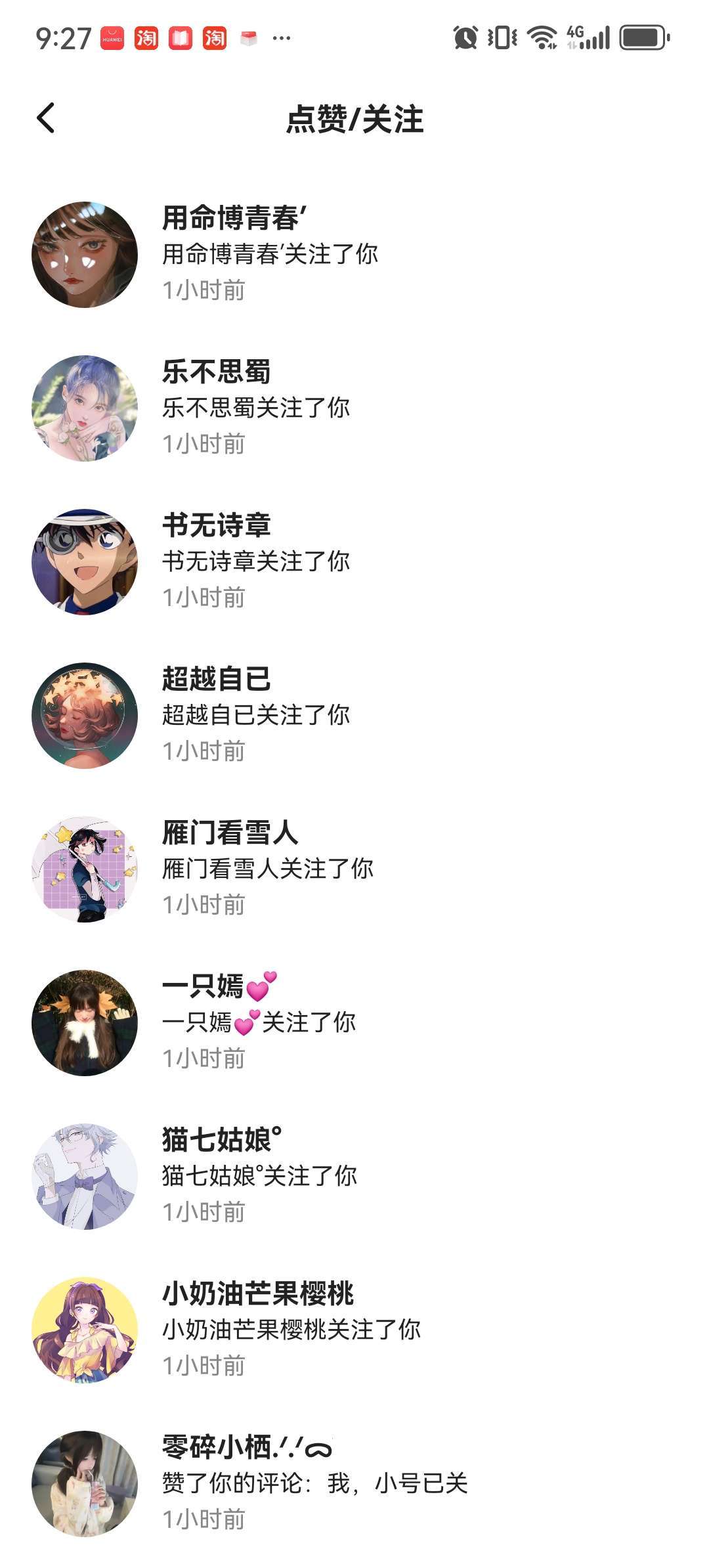View the avatar of 小奶油芒果樱桃
This screenshot has height=1568, width=709.
pyautogui.click(x=85, y=1330)
